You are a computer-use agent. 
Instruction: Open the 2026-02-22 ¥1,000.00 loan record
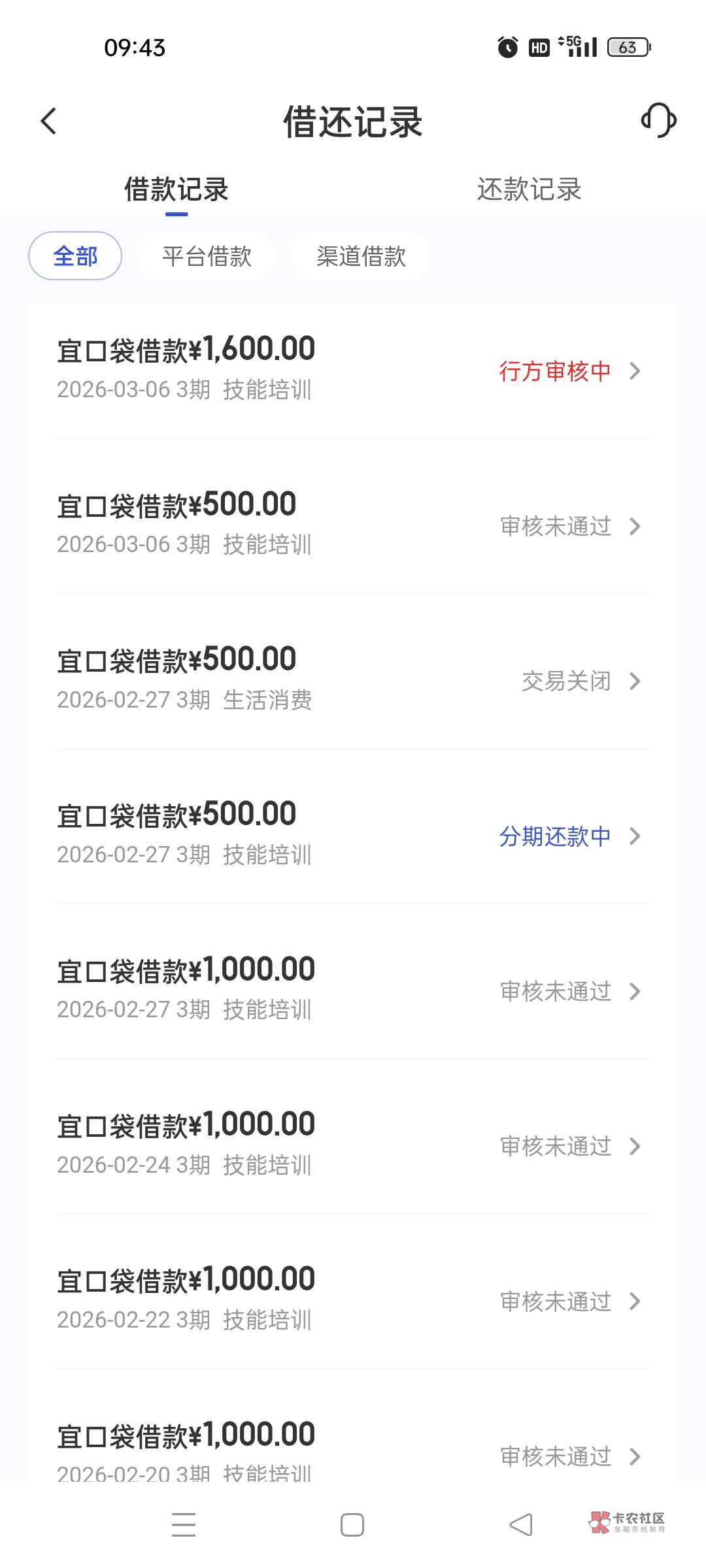click(353, 1299)
